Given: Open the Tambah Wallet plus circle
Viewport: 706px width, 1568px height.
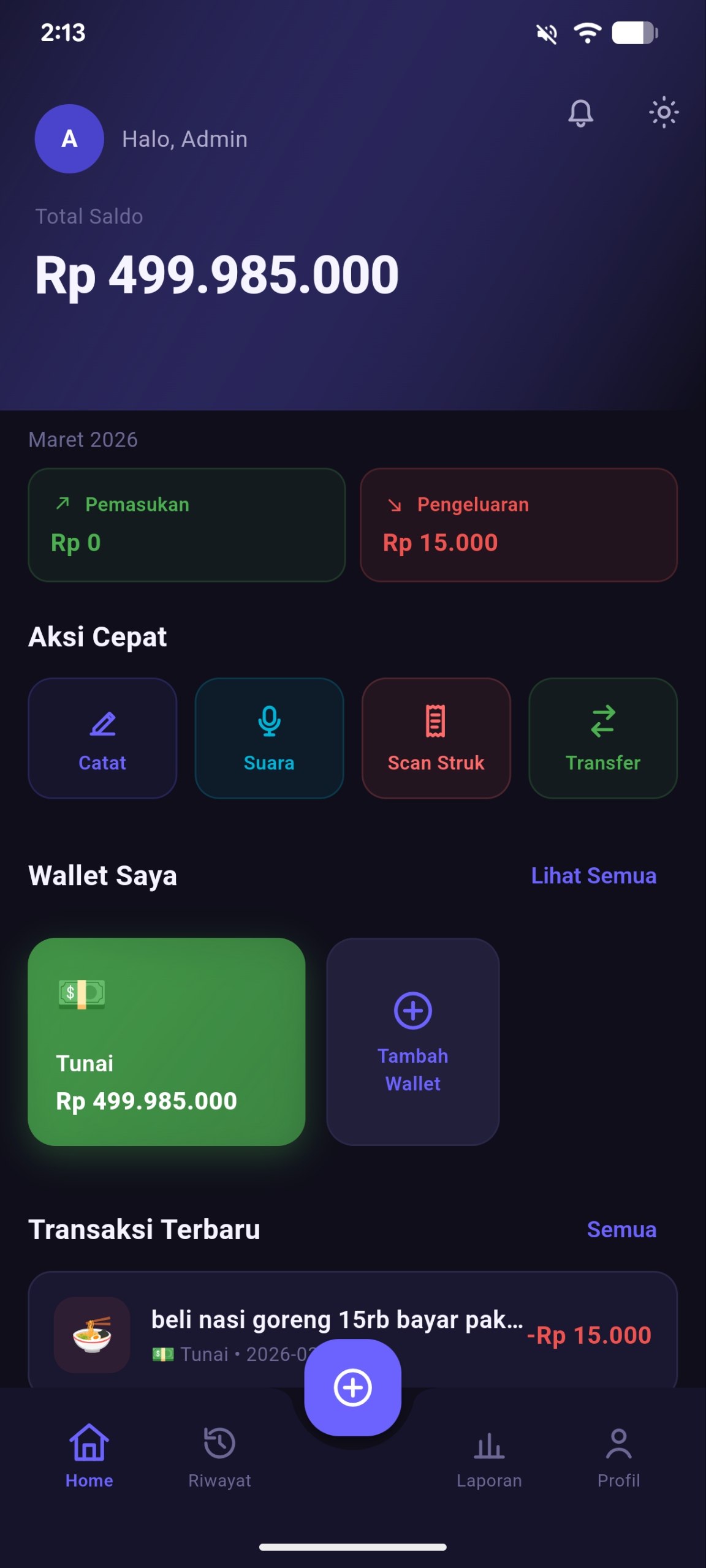Looking at the screenshot, I should [x=413, y=1009].
